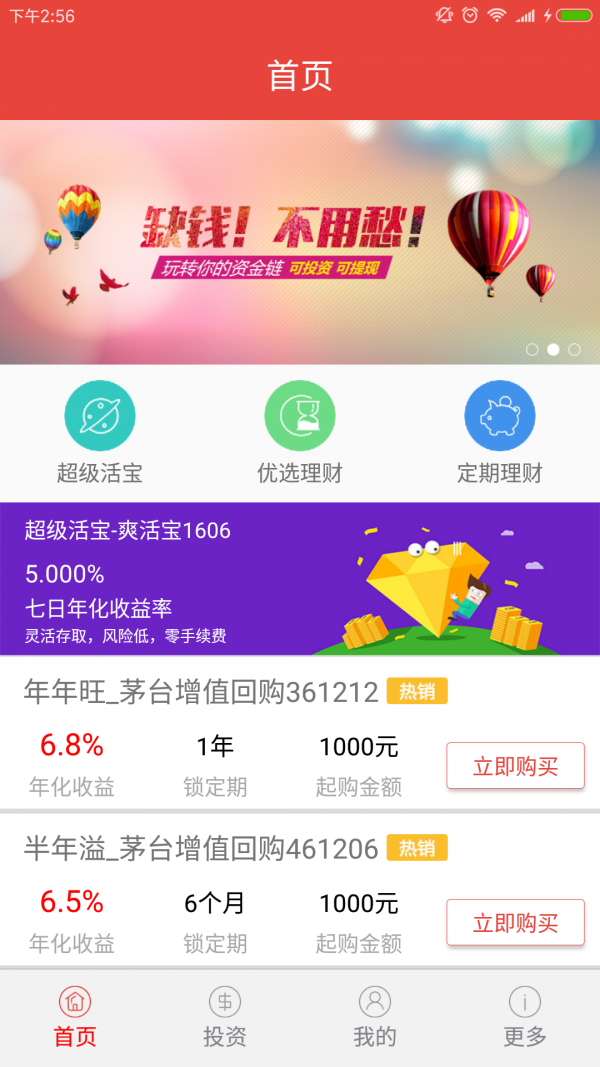This screenshot has width=600, height=1067.
Task: Tap 立即购买 for 半年溢_茅台增值回购461206
Action: pyautogui.click(x=515, y=922)
